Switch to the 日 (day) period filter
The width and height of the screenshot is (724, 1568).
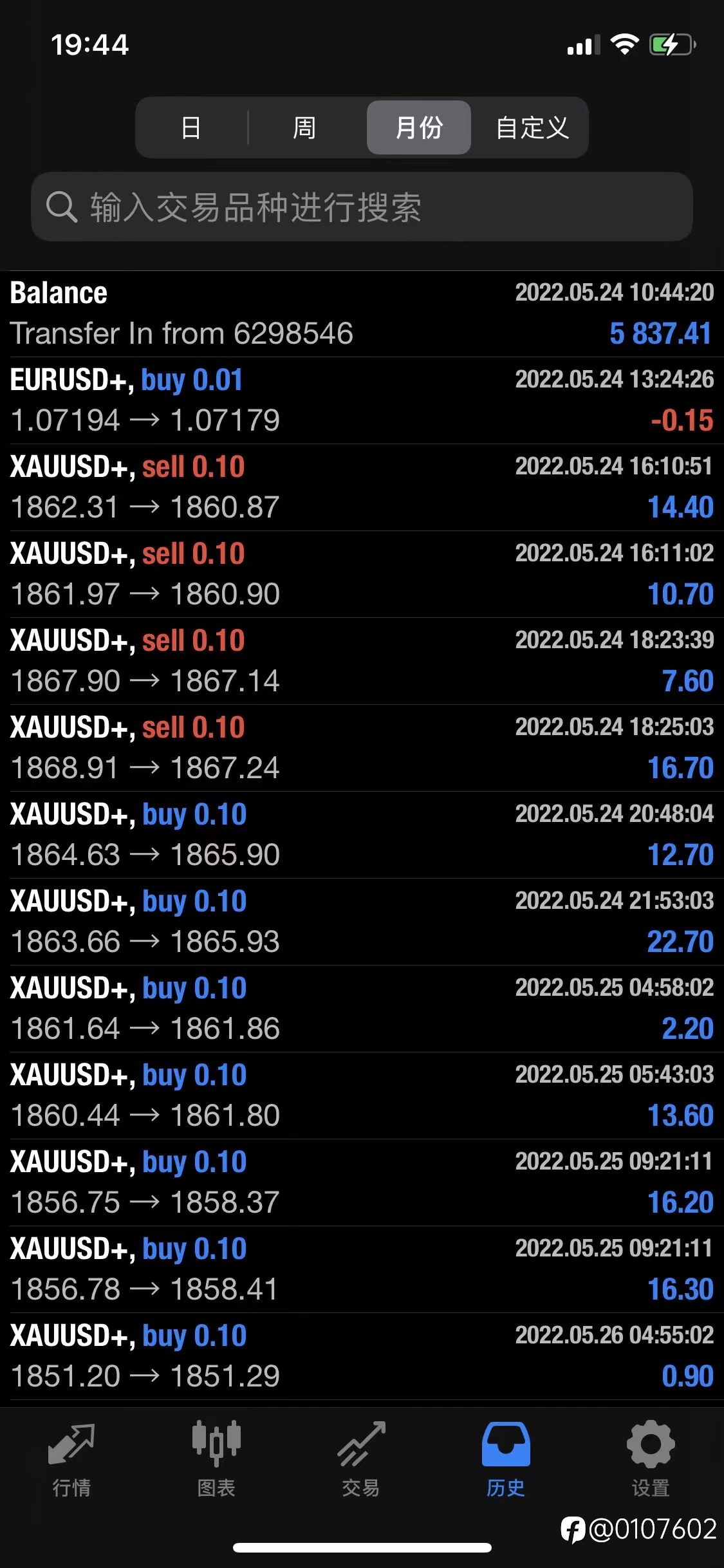point(192,127)
